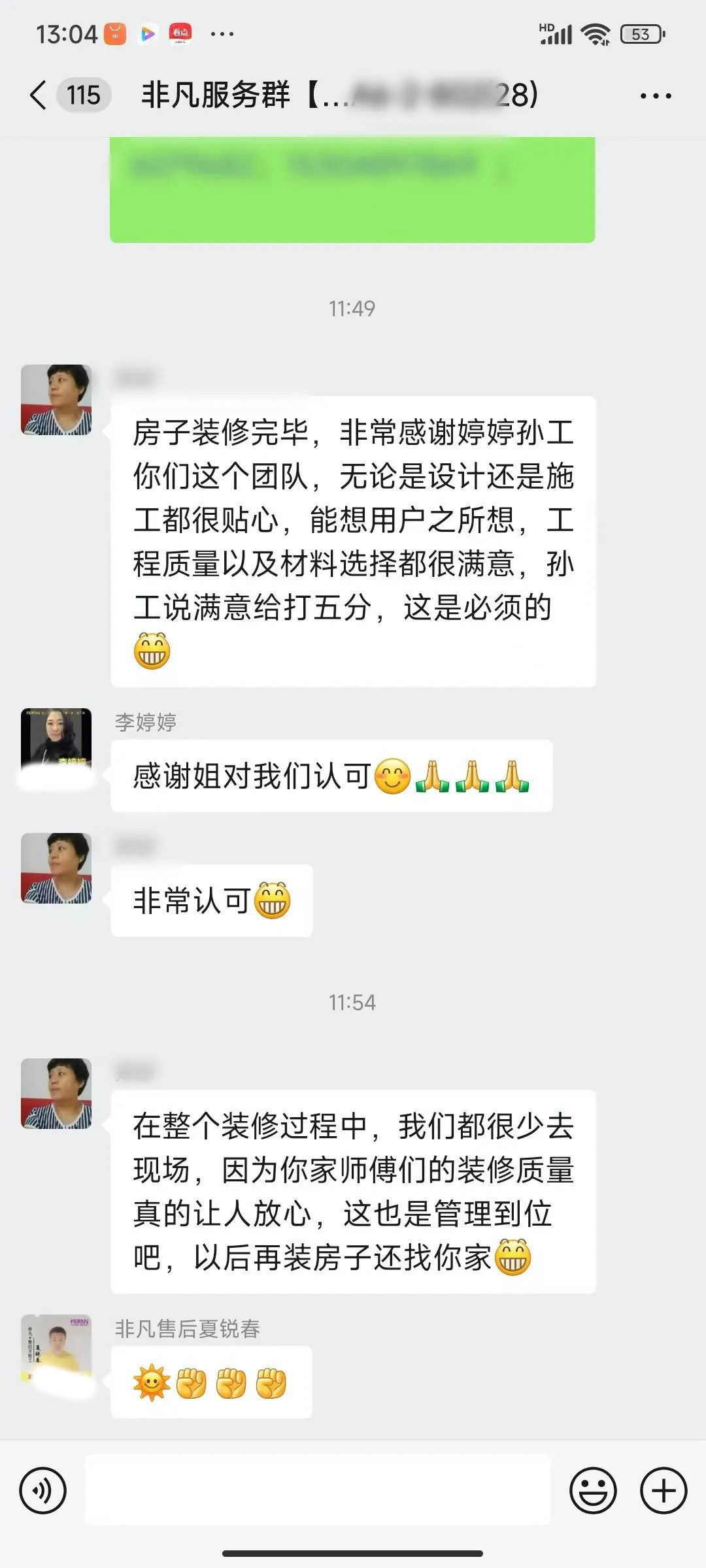Open the emoji picker
The image size is (706, 1568).
click(x=593, y=1491)
